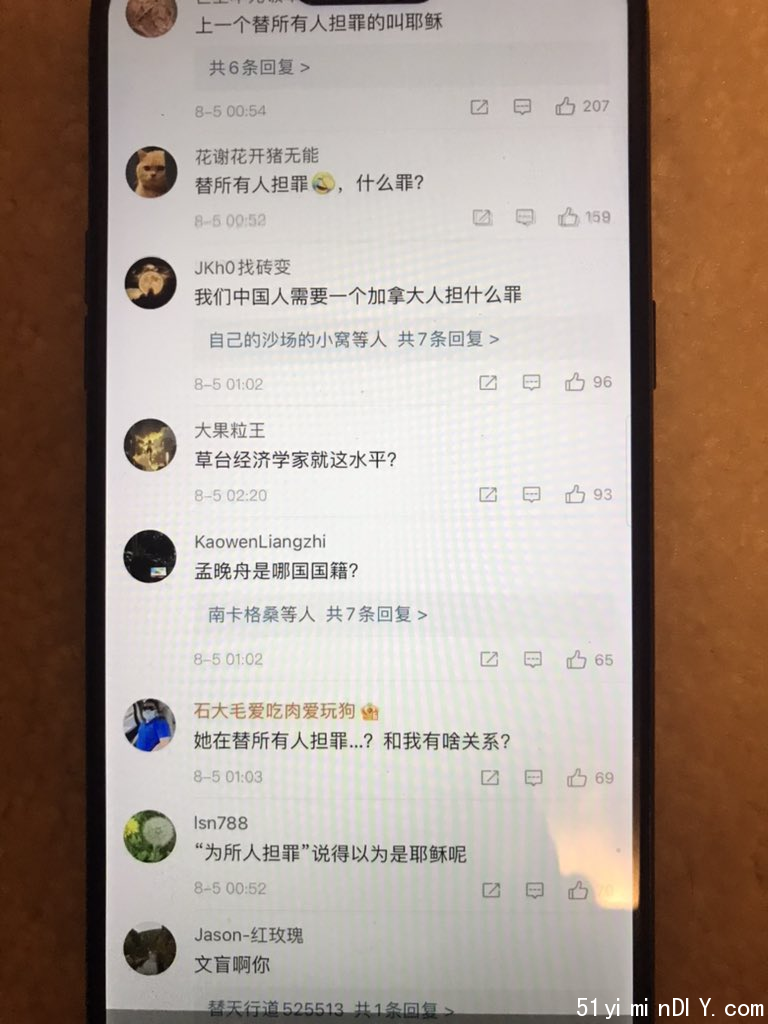Image resolution: width=768 pixels, height=1024 pixels.
Task: Like the comment by 石大毛爱吃肉爱玩狗
Action: (x=577, y=777)
